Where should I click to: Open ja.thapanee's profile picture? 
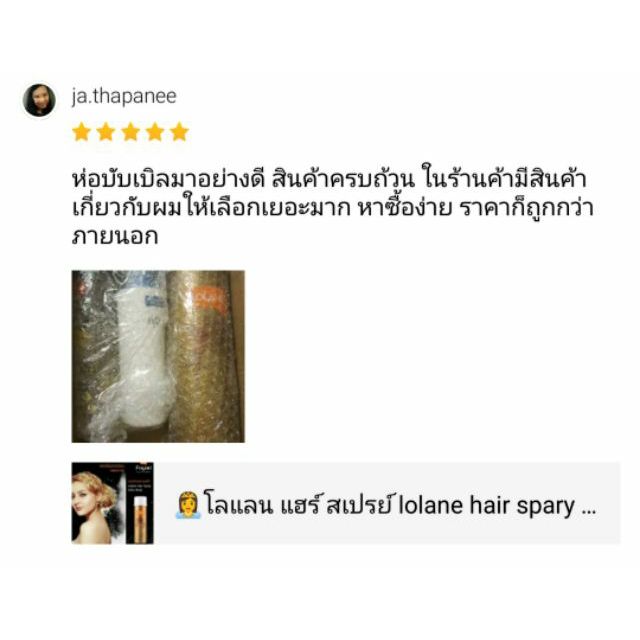point(39,99)
